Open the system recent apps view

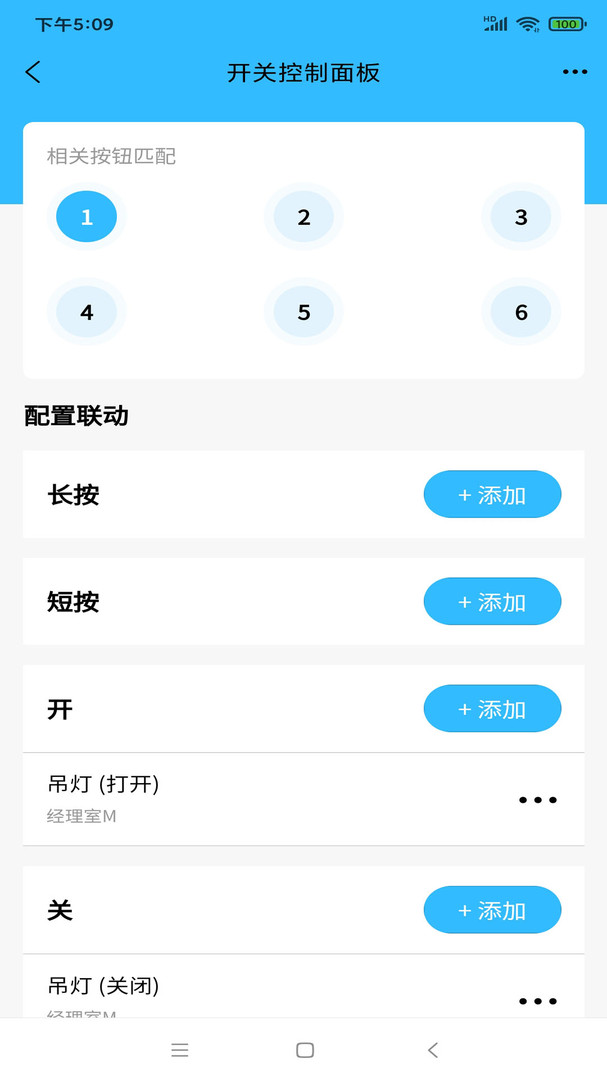pyautogui.click(x=180, y=1050)
